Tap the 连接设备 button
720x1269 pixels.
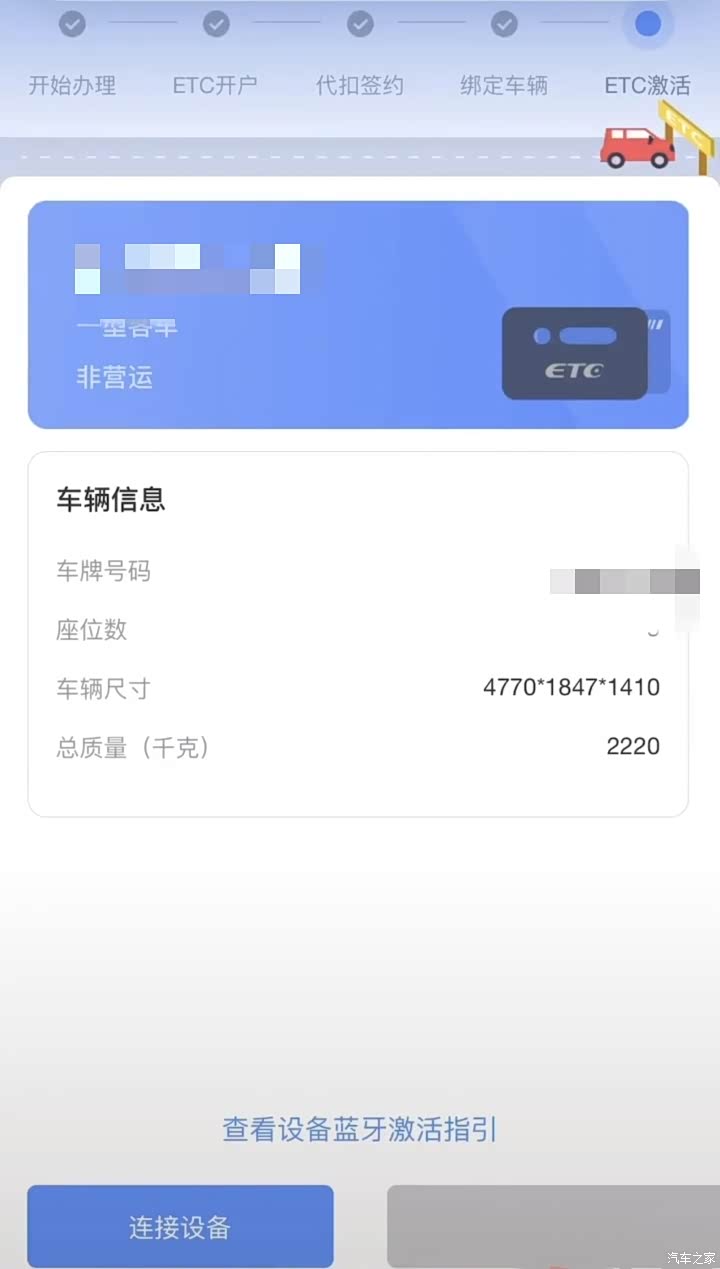pos(180,1226)
